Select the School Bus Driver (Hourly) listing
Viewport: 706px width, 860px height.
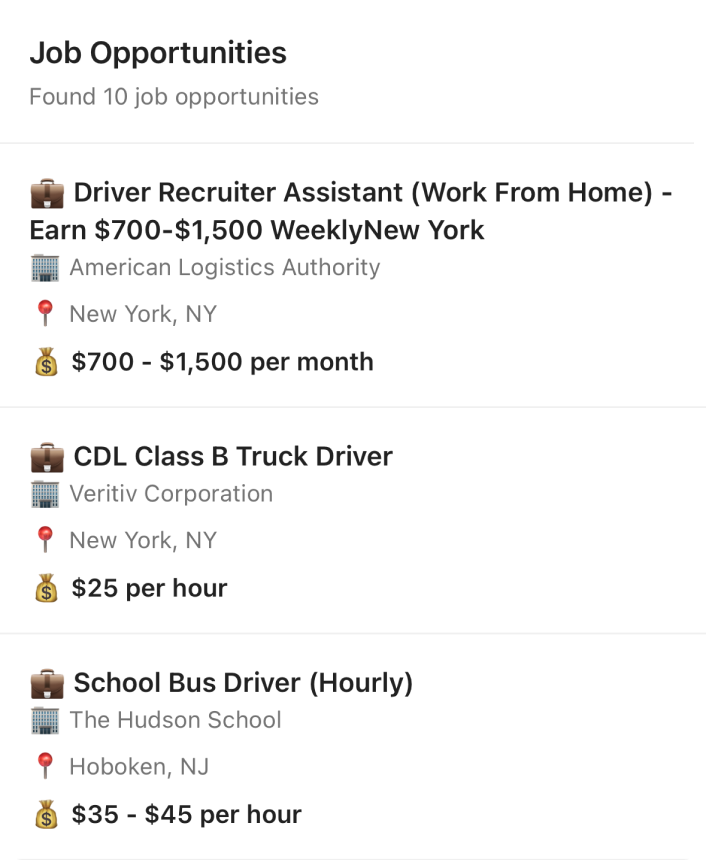pyautogui.click(x=243, y=683)
